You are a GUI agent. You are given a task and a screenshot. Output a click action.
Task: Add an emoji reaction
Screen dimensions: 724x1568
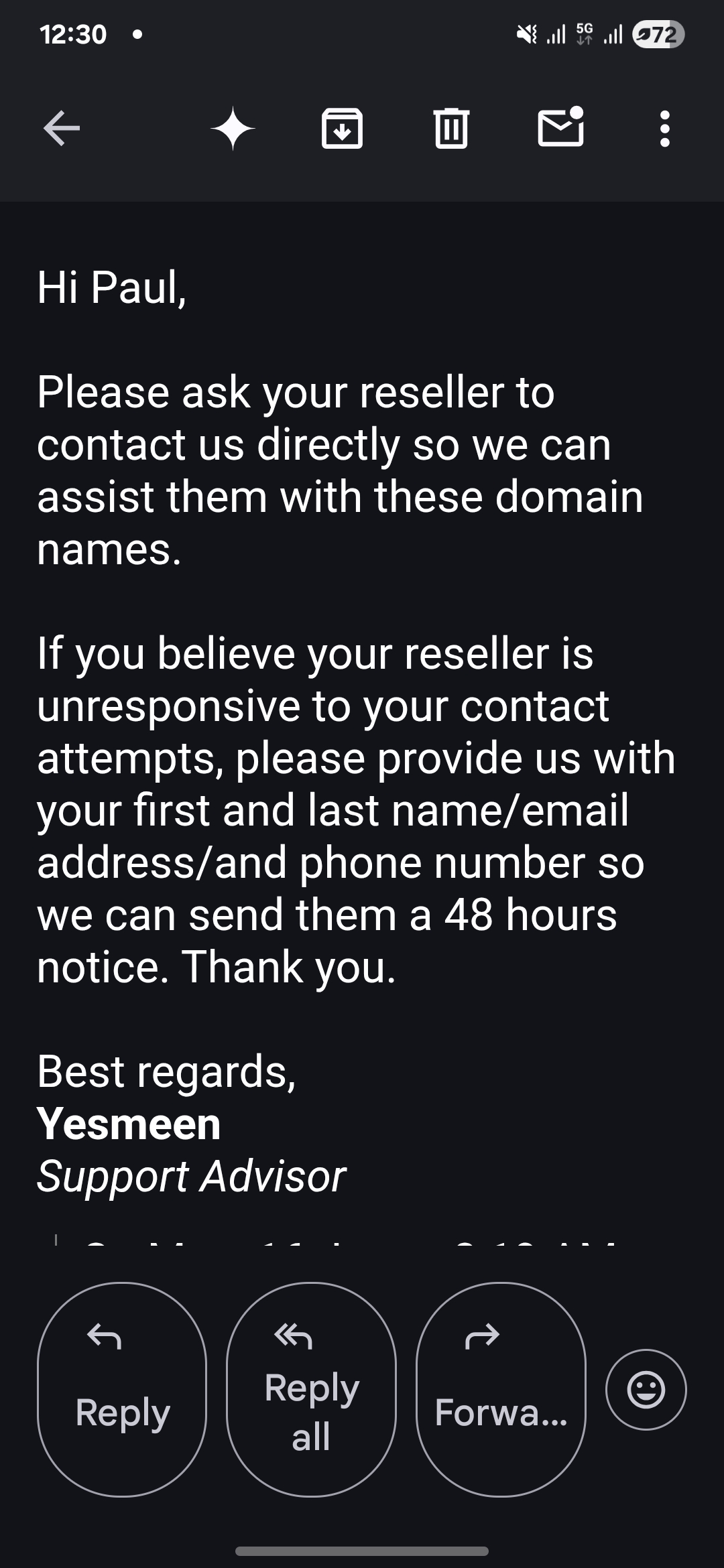(x=646, y=1389)
